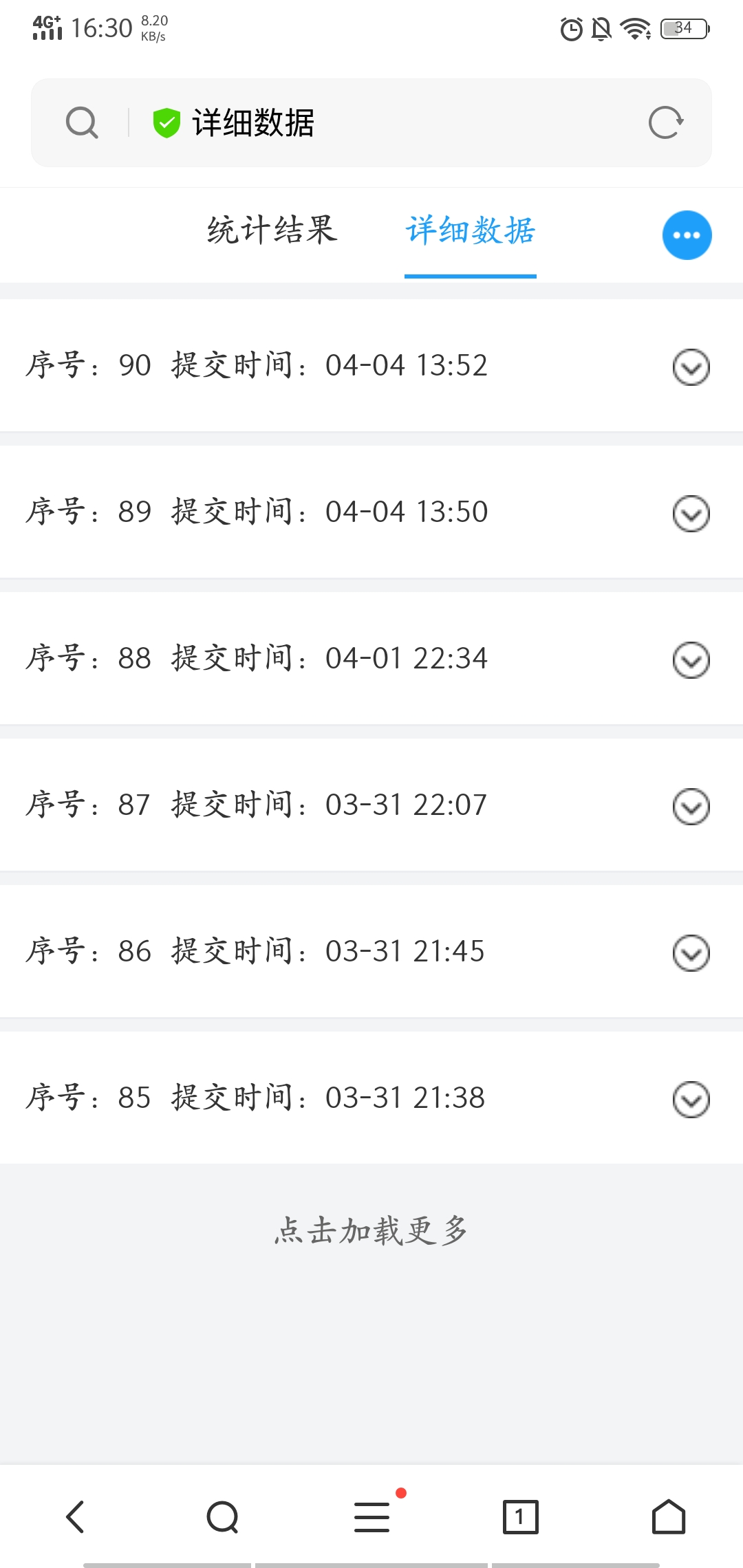
Task: Expand entry number 87
Action: point(691,807)
